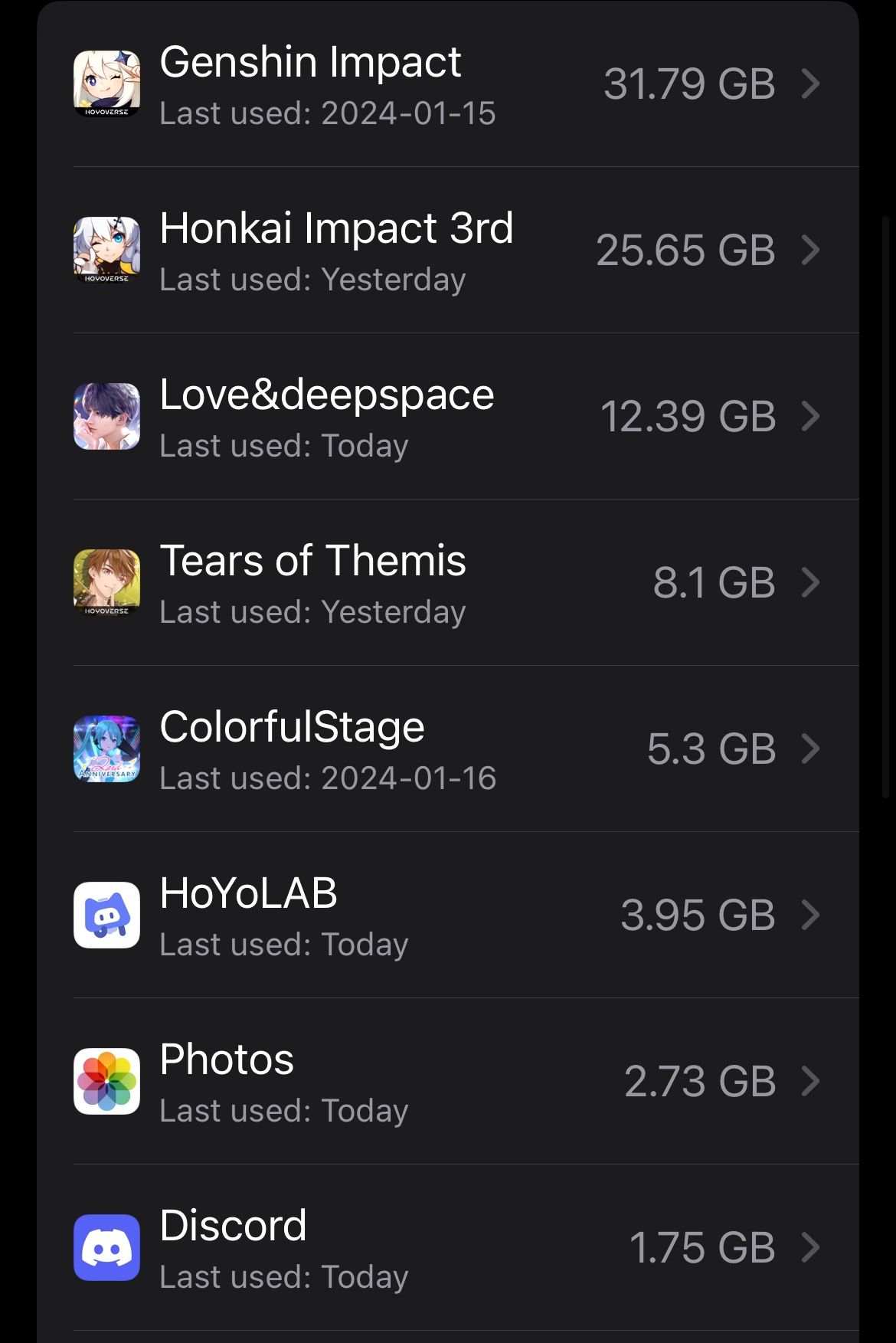Tap the Discord storage entry
Screen dimensions: 896x1343
(x=809, y=1247)
